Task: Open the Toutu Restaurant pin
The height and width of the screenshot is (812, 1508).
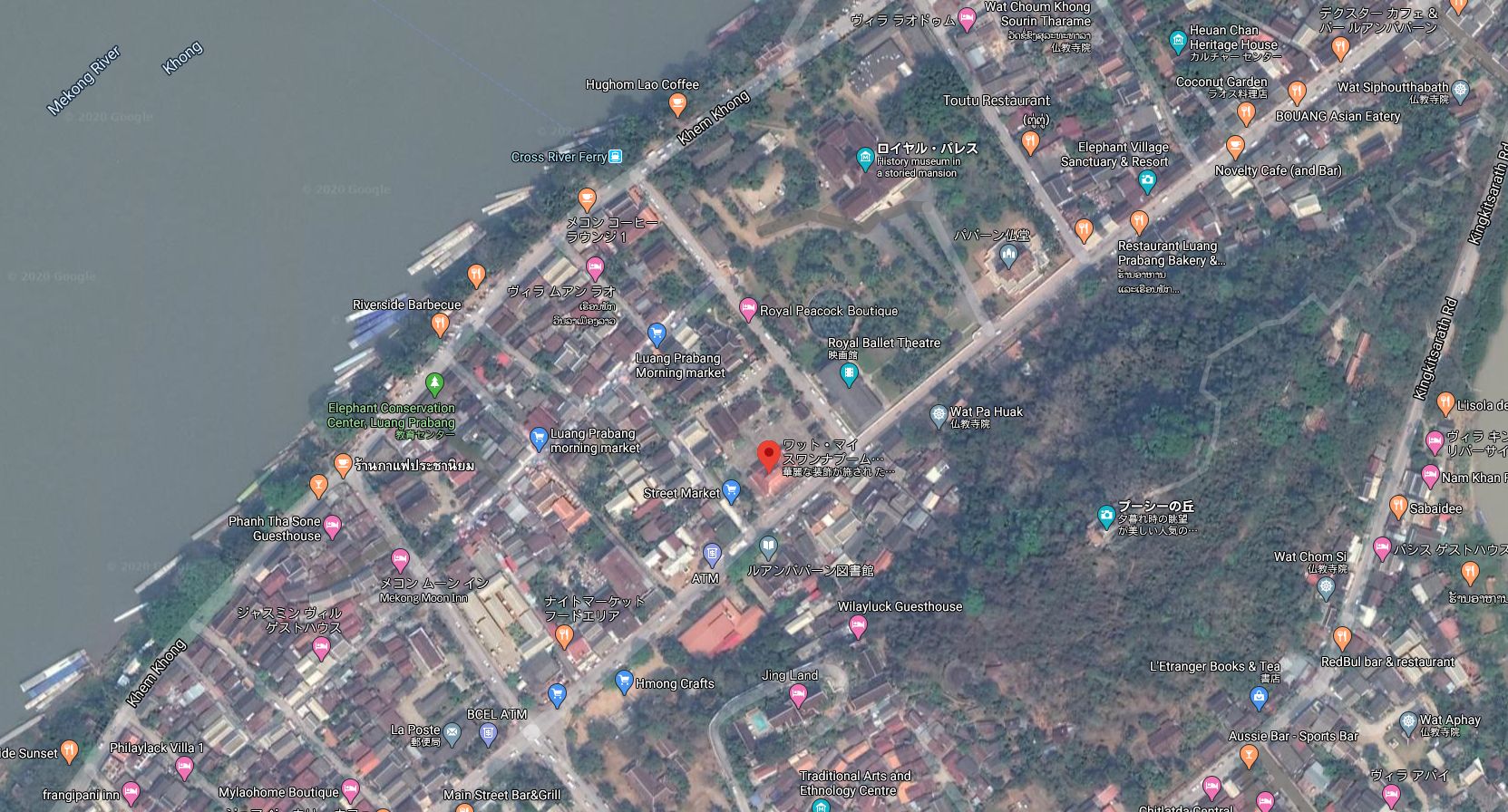Action: click(x=1030, y=142)
